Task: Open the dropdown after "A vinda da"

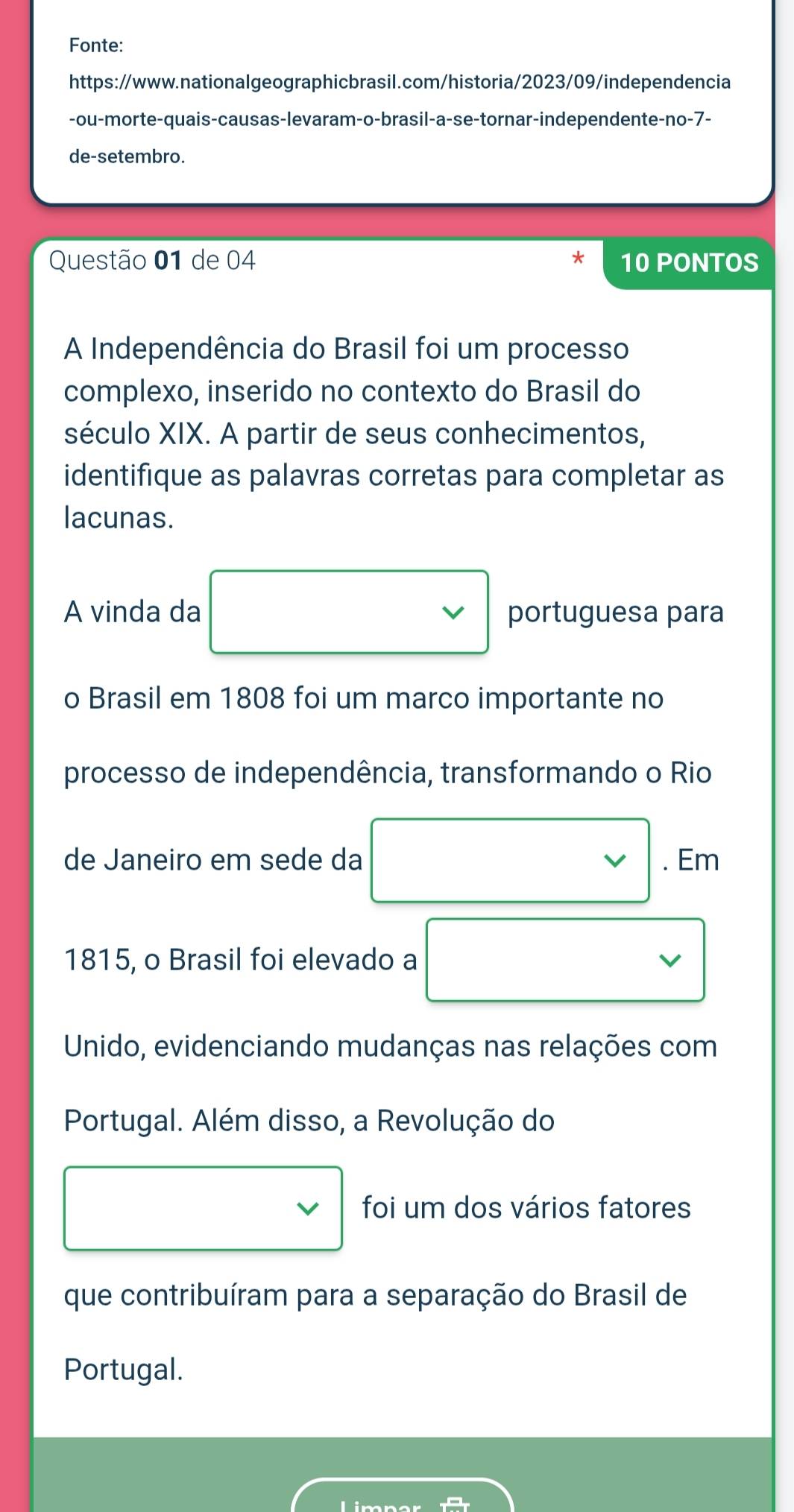Action: (x=349, y=612)
